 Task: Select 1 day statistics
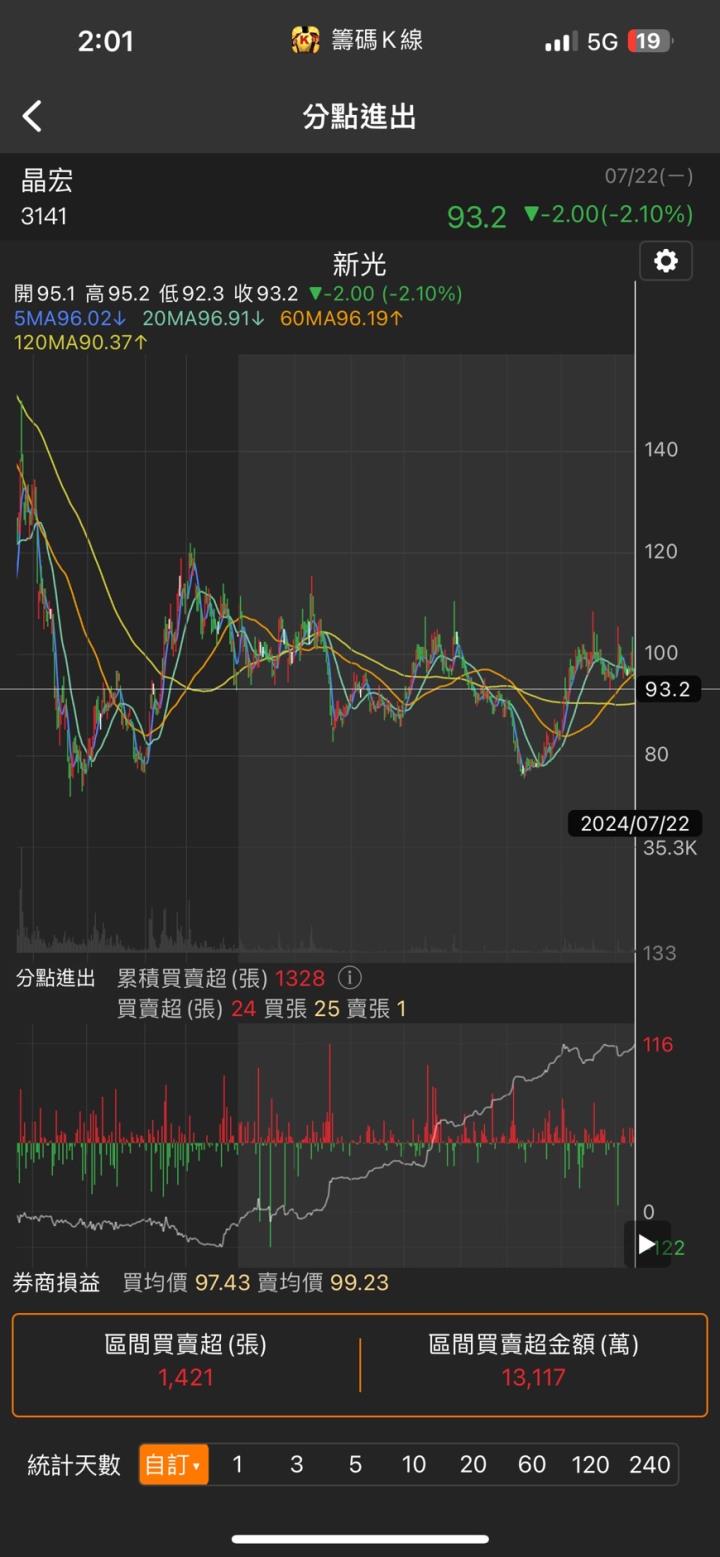(237, 1465)
